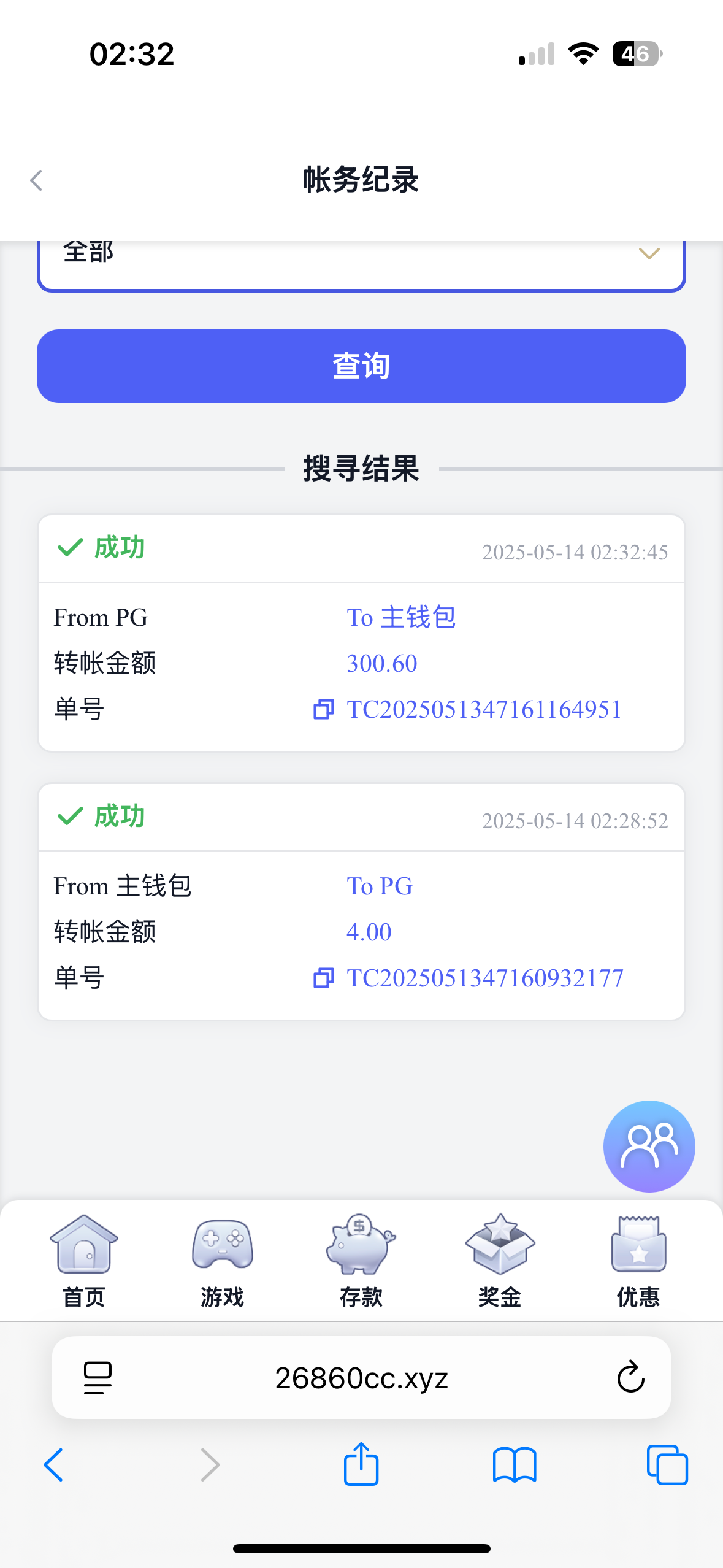
Task: Go back from the 帐务纪录 page
Action: (x=37, y=180)
